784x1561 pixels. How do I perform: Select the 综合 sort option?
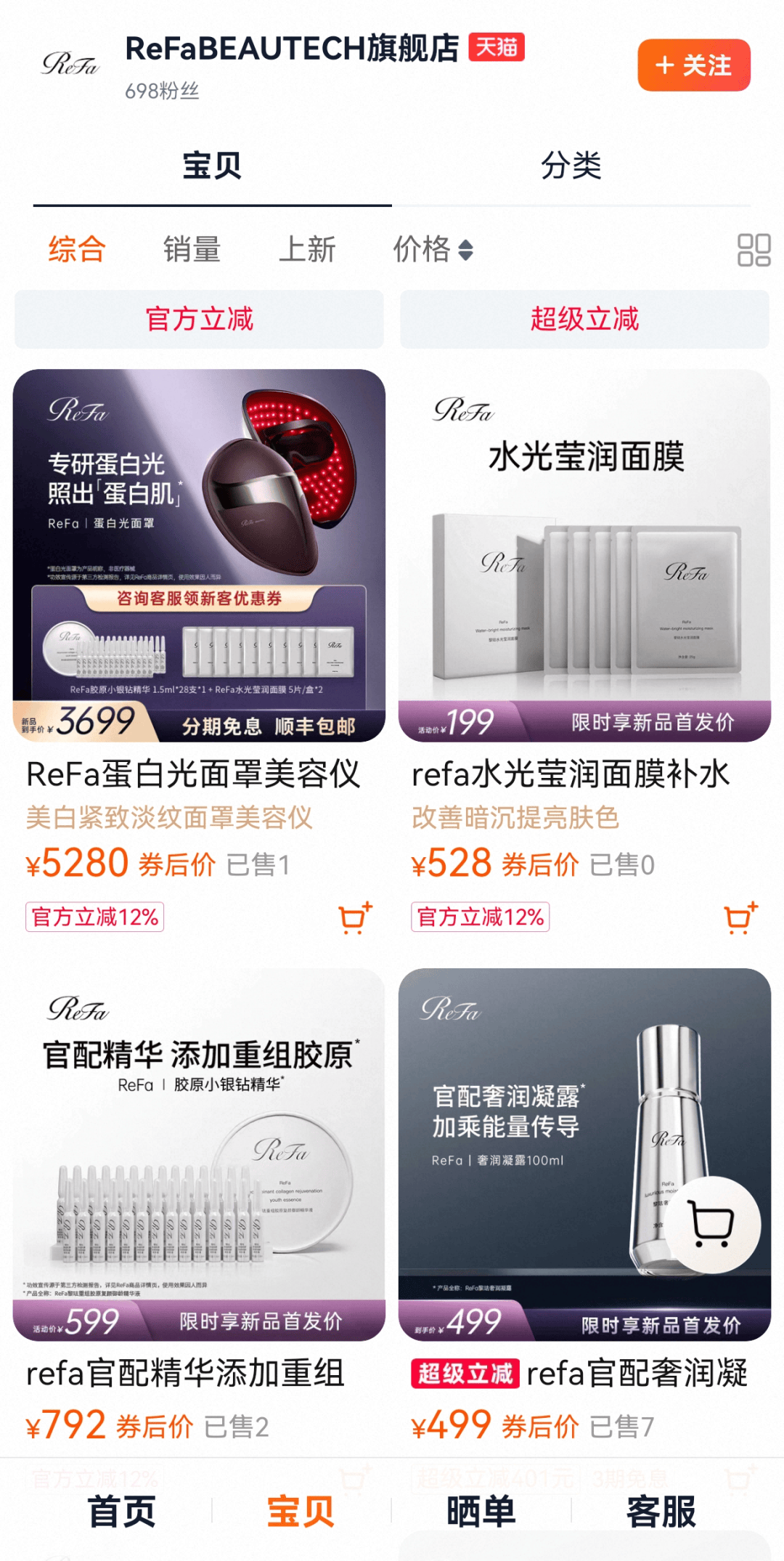(77, 250)
